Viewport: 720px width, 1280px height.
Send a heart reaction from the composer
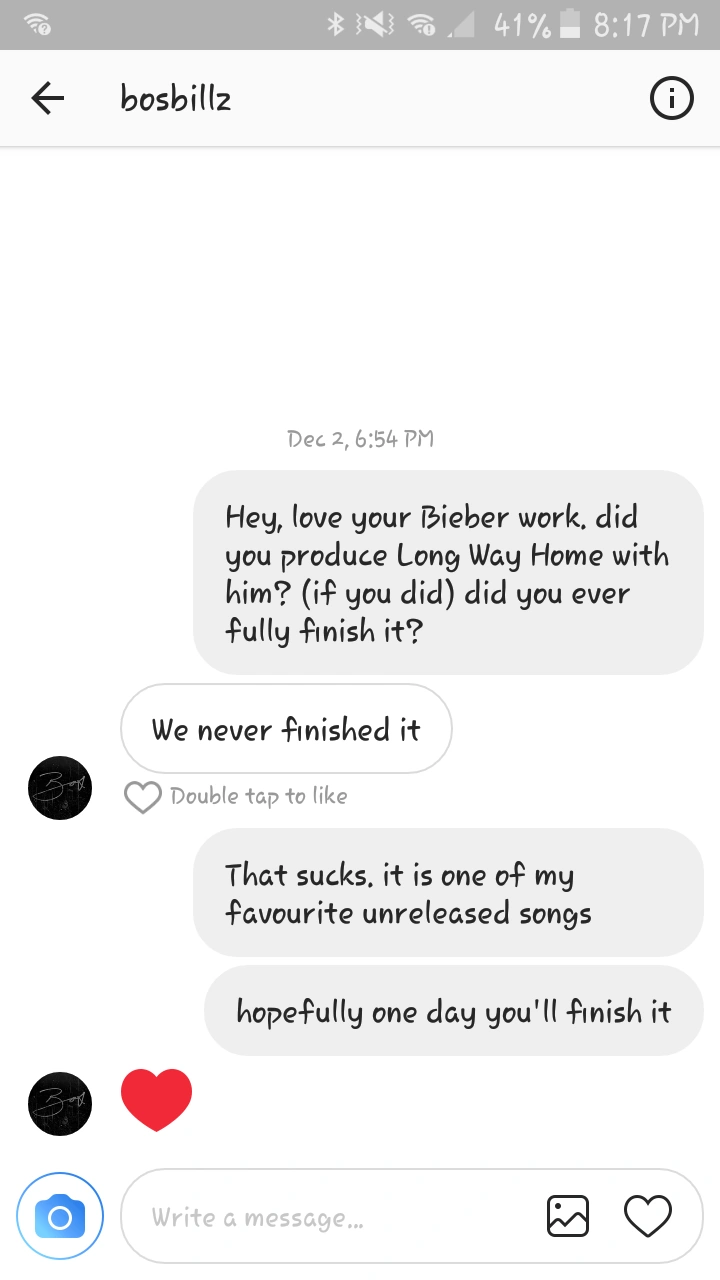[x=647, y=1216]
